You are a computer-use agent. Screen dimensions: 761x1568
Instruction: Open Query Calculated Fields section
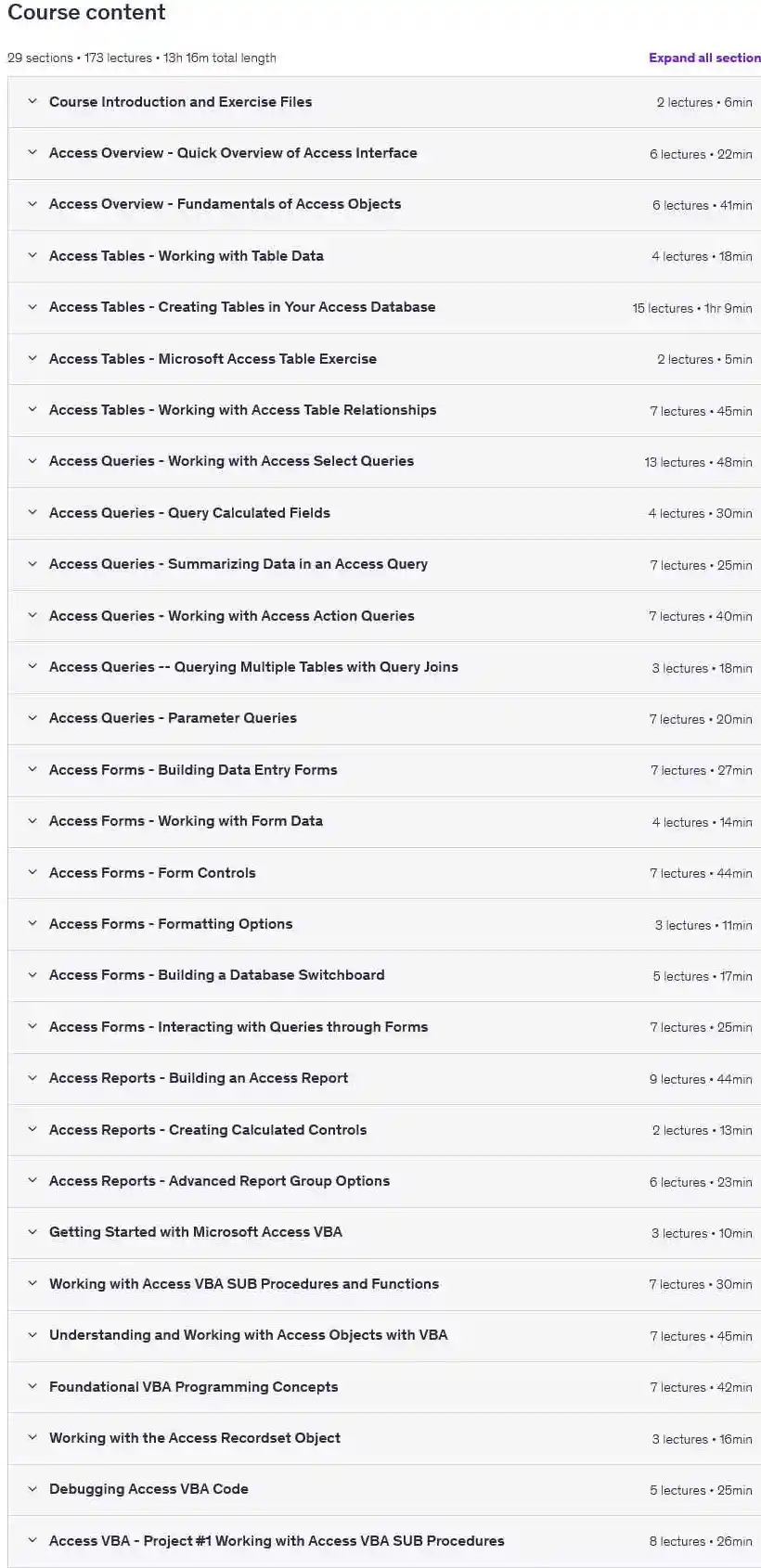(384, 513)
